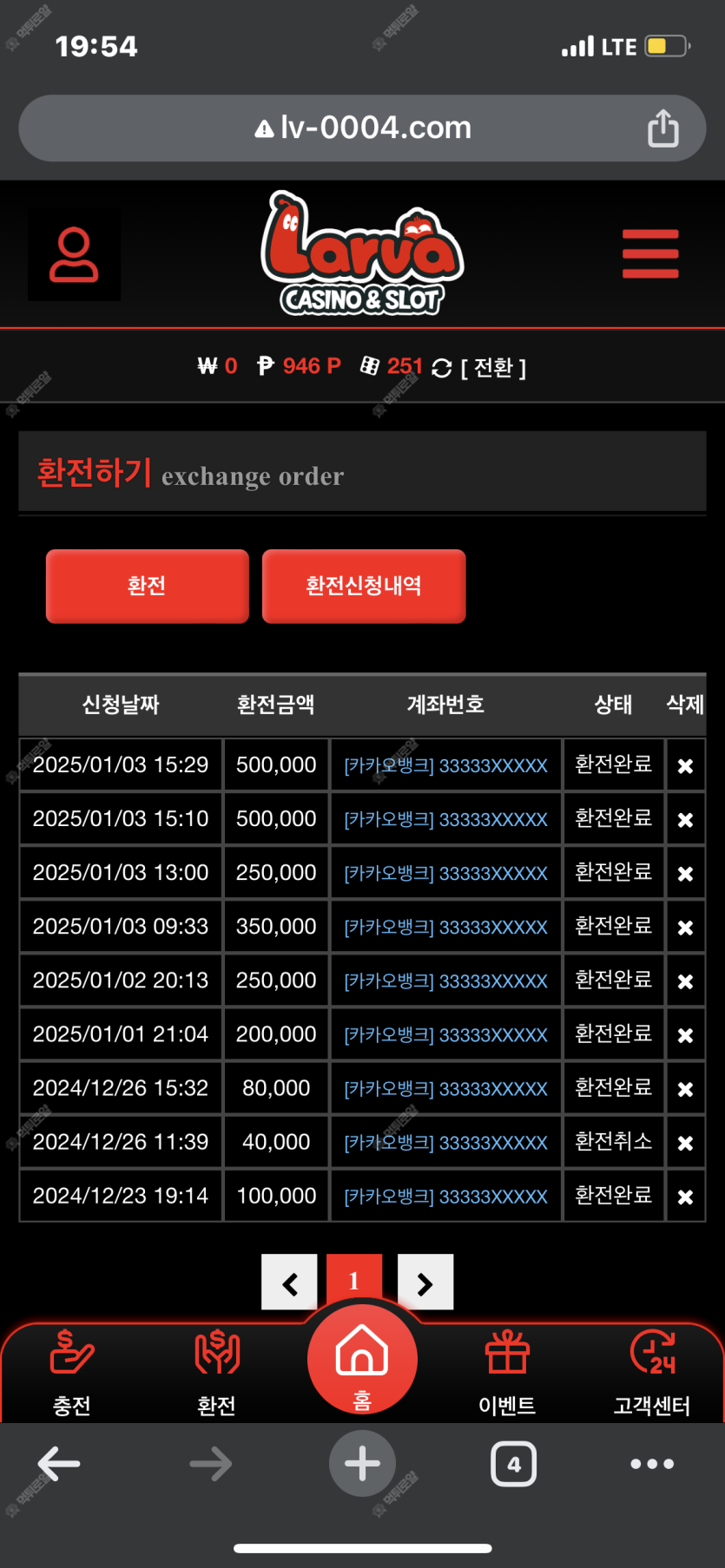Go to the 홈 home tab
Viewport: 725px width, 1568px height.
(362, 1361)
